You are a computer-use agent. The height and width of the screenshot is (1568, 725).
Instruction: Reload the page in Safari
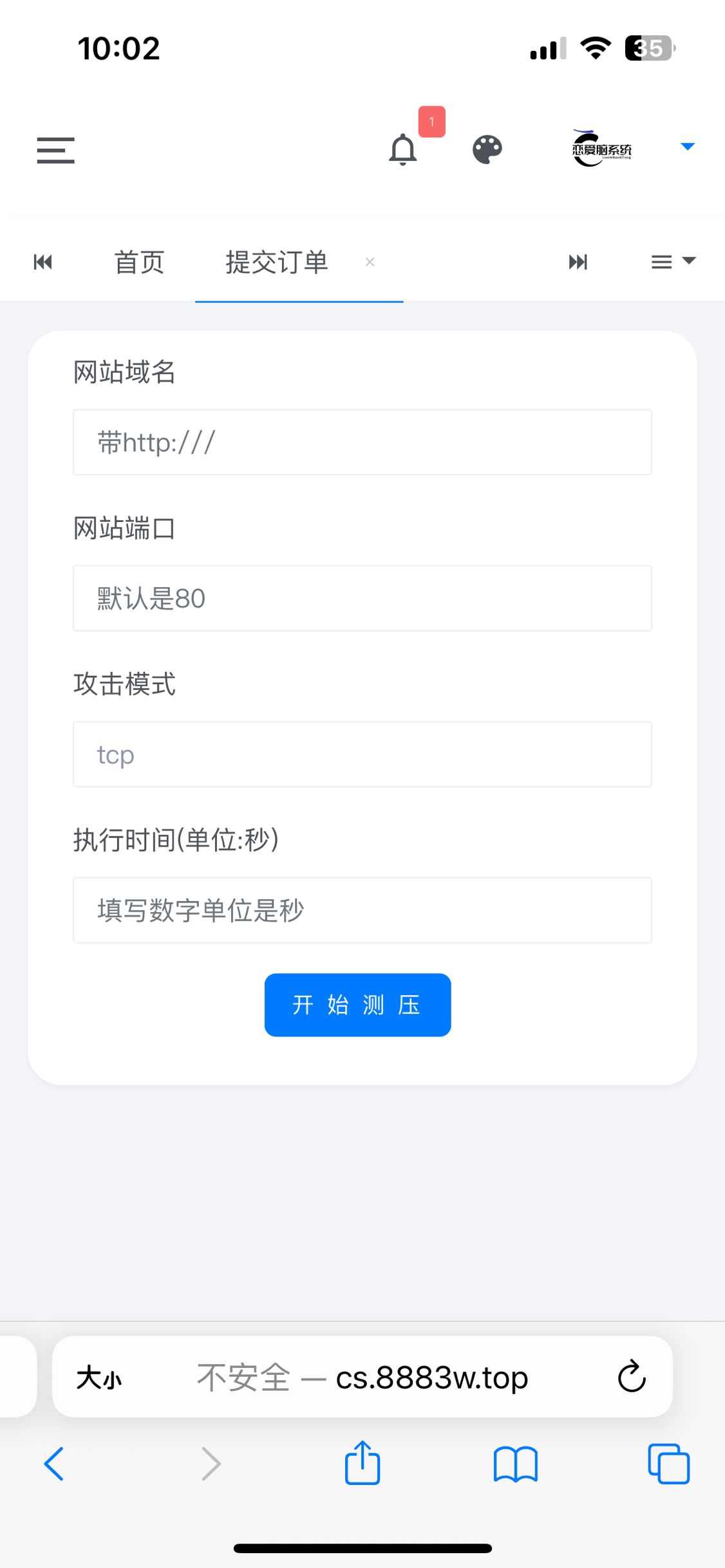click(x=631, y=1377)
